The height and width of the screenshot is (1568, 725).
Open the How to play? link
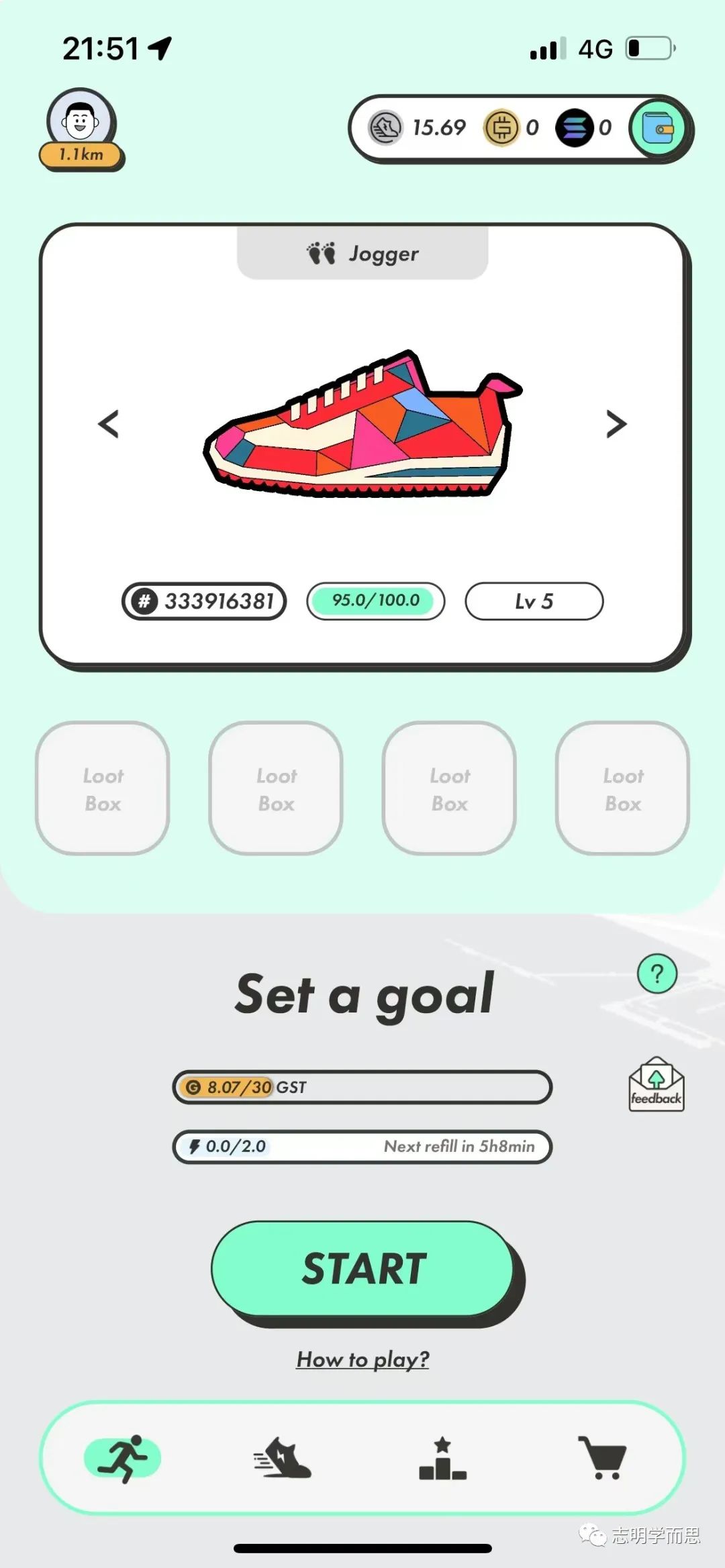pyautogui.click(x=362, y=1359)
